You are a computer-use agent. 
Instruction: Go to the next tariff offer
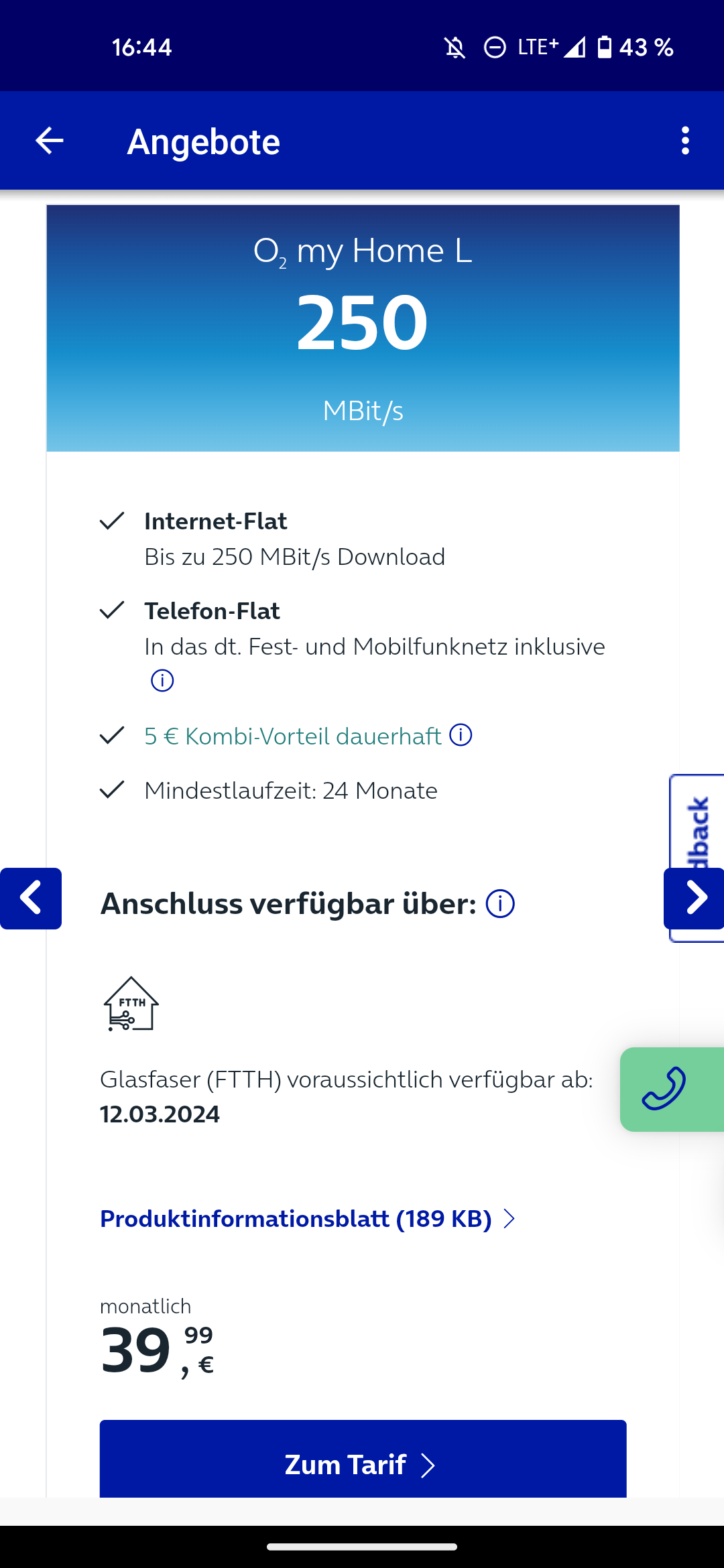pos(694,899)
